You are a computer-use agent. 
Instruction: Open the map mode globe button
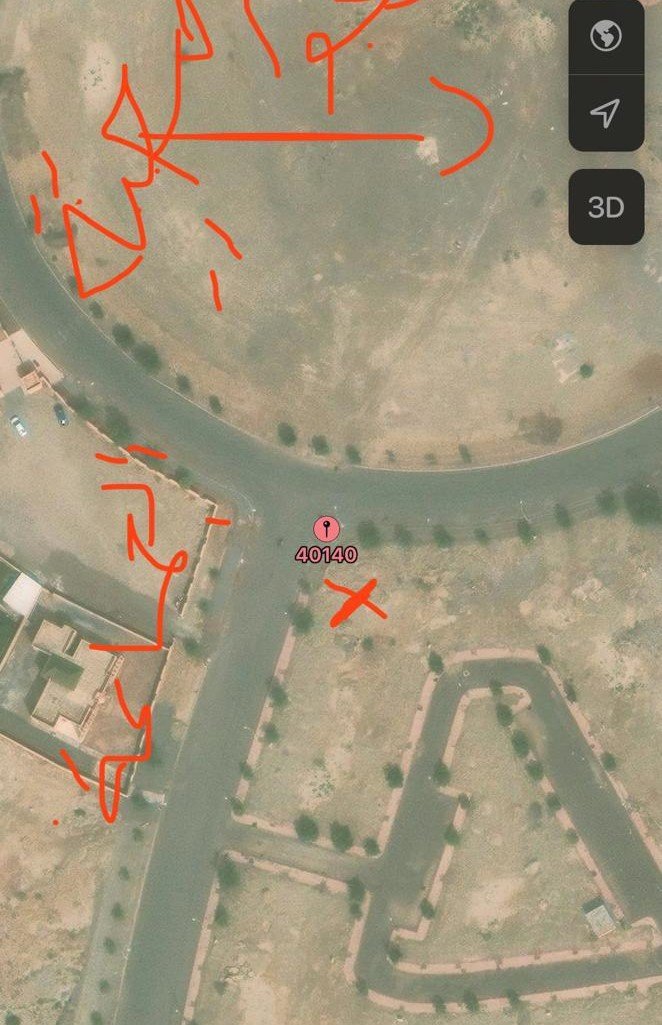606,37
